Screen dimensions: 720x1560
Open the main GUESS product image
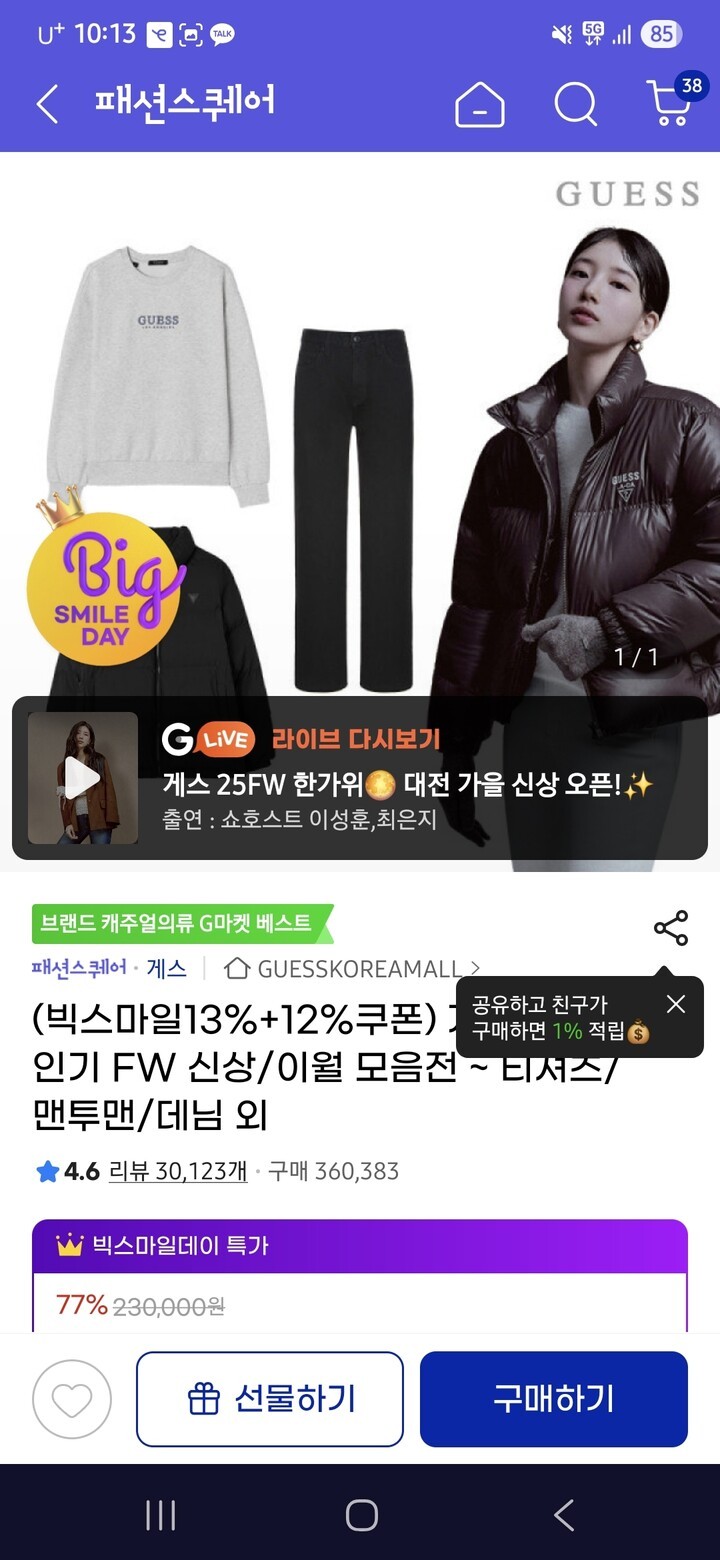coord(360,420)
